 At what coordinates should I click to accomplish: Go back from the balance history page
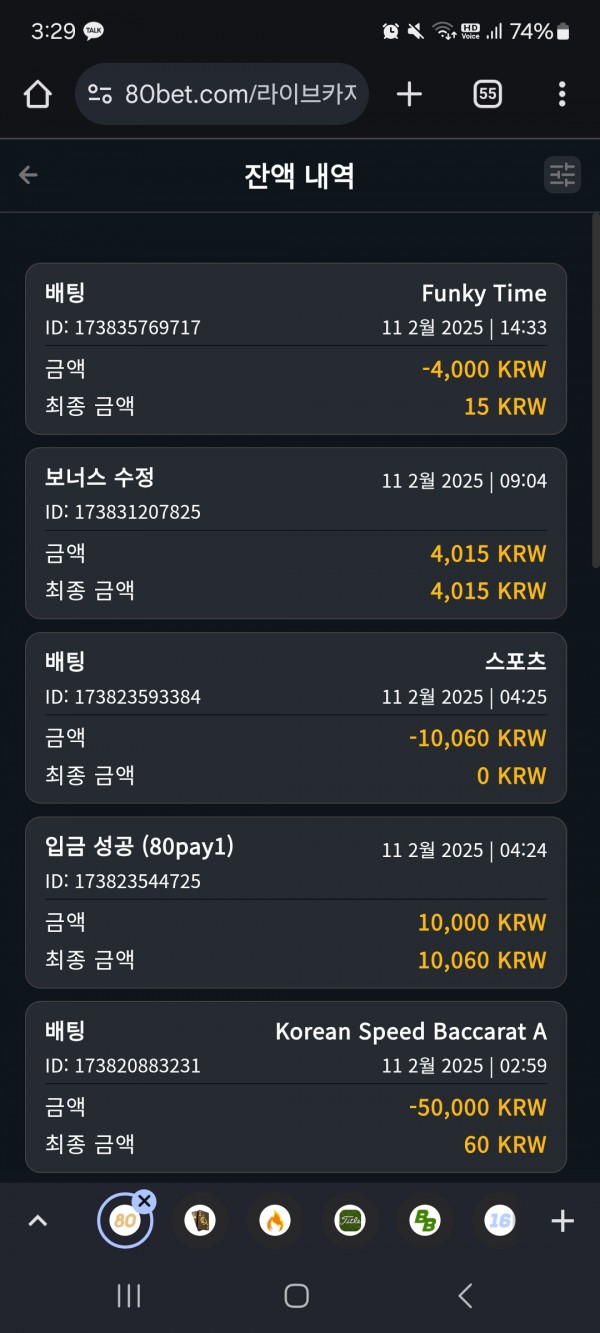28,175
